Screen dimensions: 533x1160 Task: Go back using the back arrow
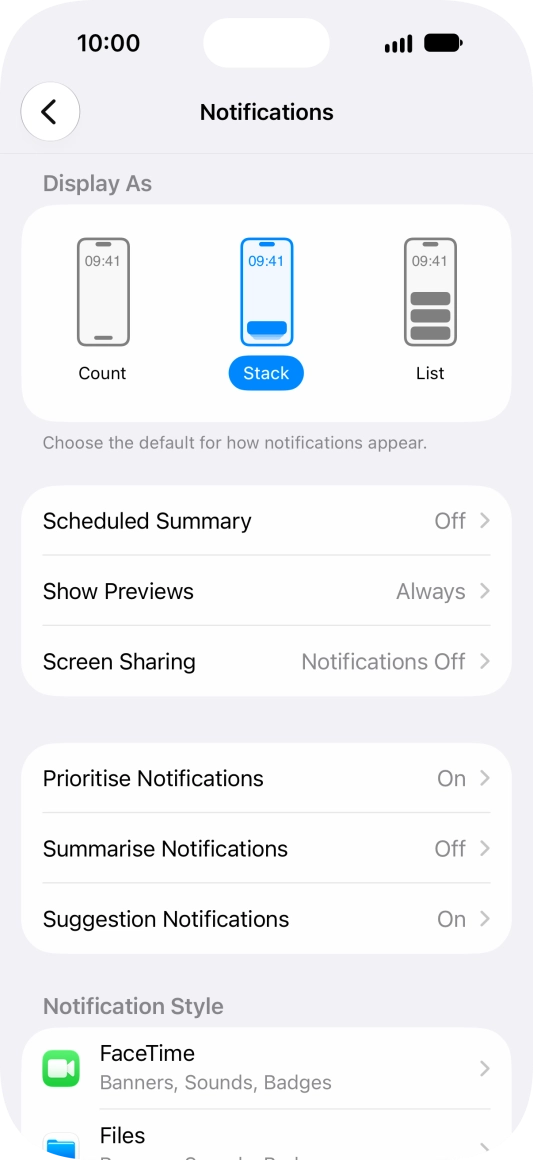point(50,112)
